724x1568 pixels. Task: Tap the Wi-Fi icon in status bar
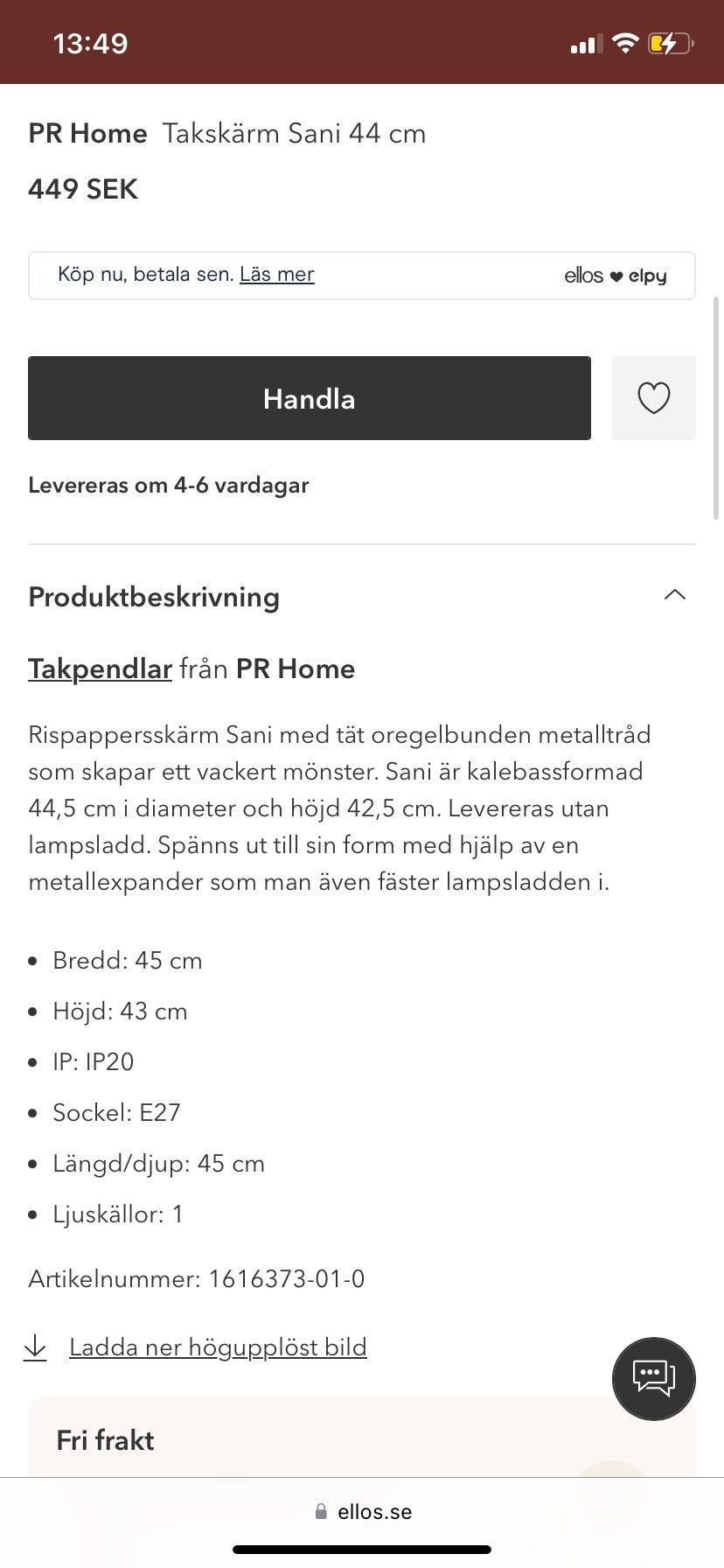point(625,41)
